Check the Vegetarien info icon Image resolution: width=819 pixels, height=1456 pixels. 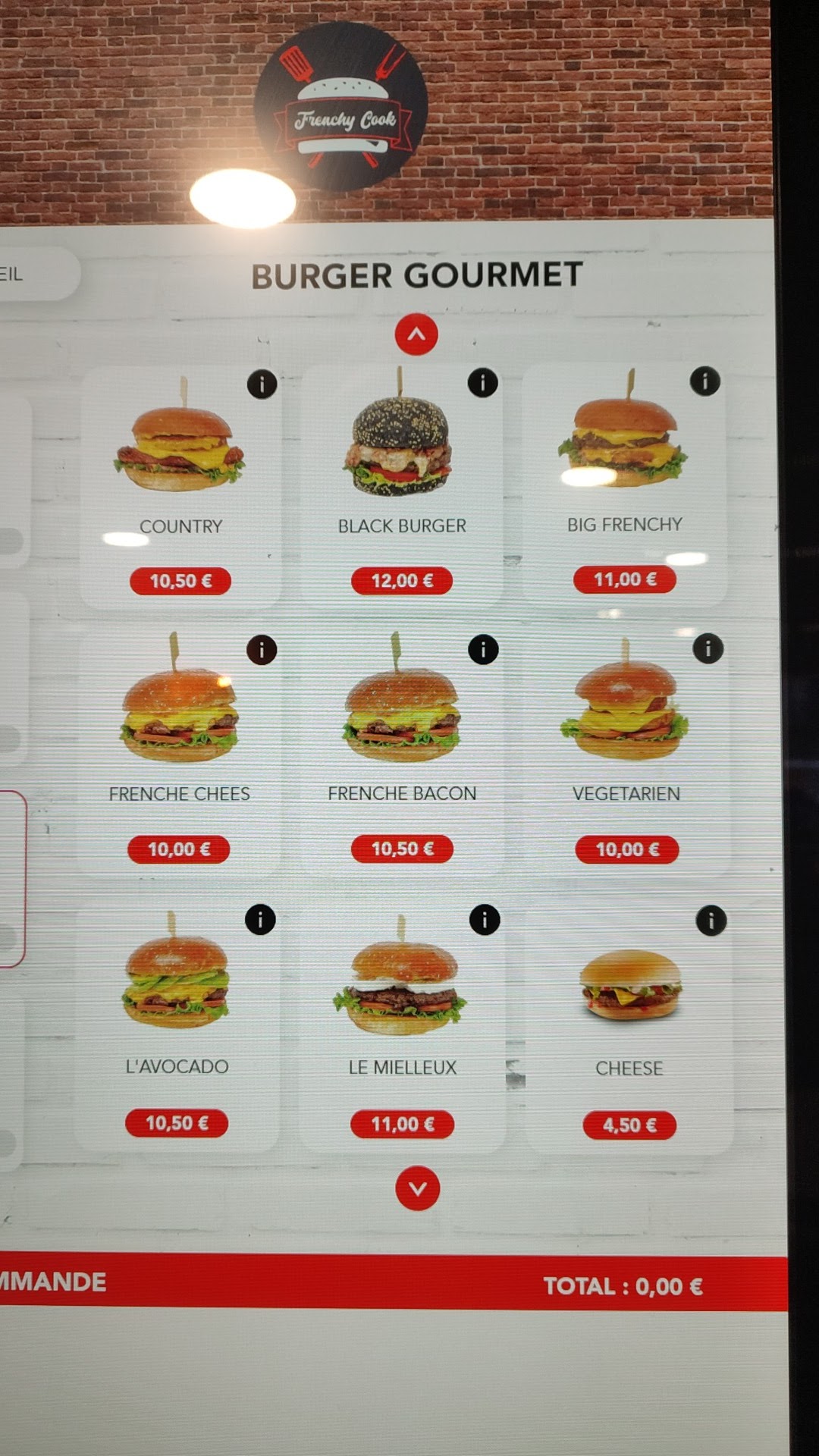pos(708,648)
